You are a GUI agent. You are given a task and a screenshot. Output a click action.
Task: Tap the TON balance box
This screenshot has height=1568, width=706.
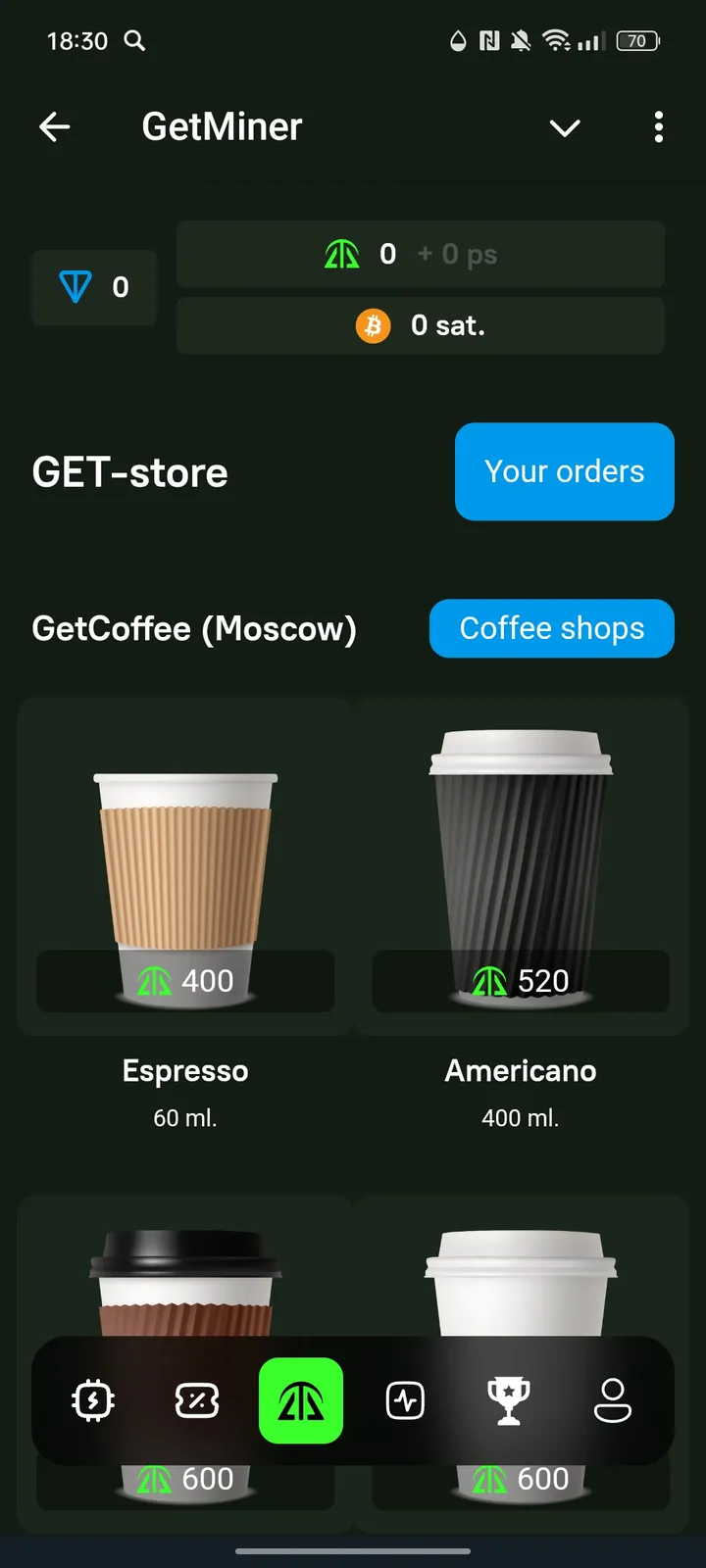(94, 287)
